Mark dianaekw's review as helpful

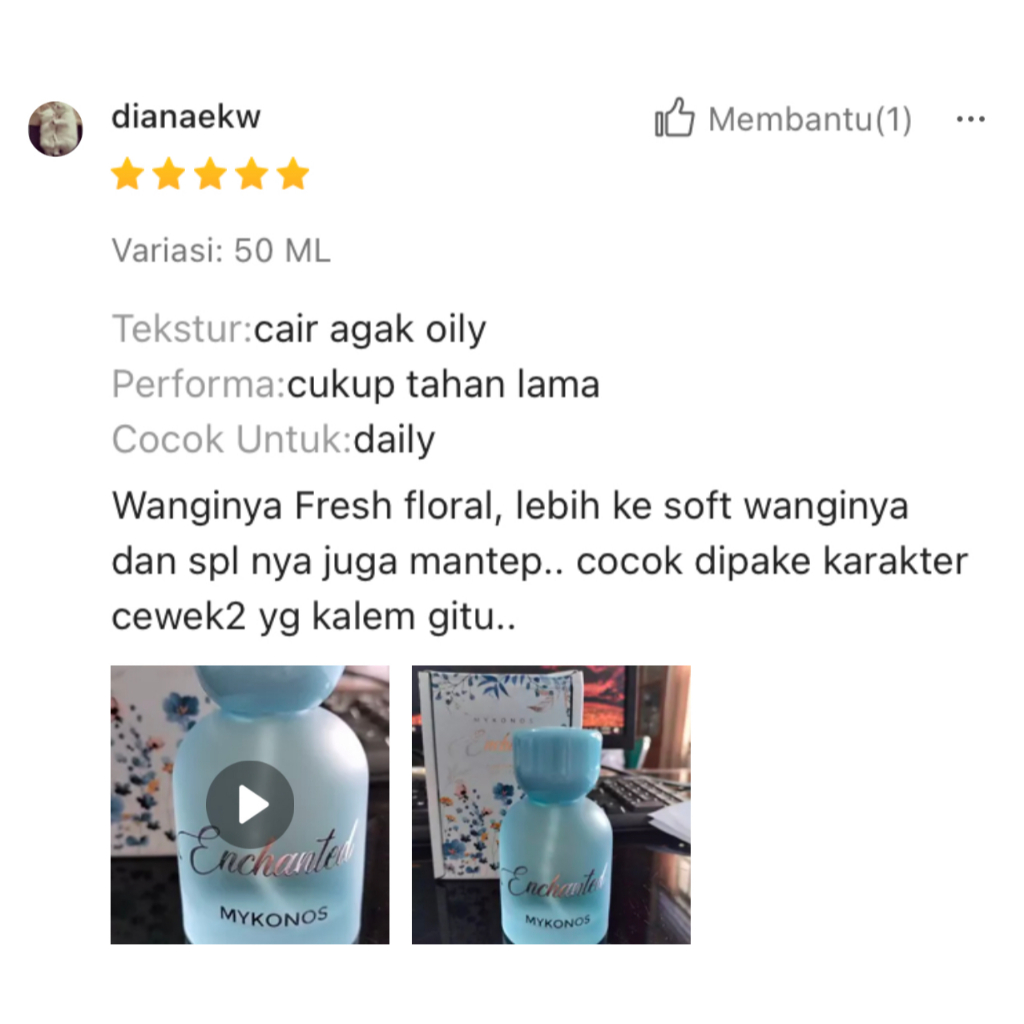(675, 119)
